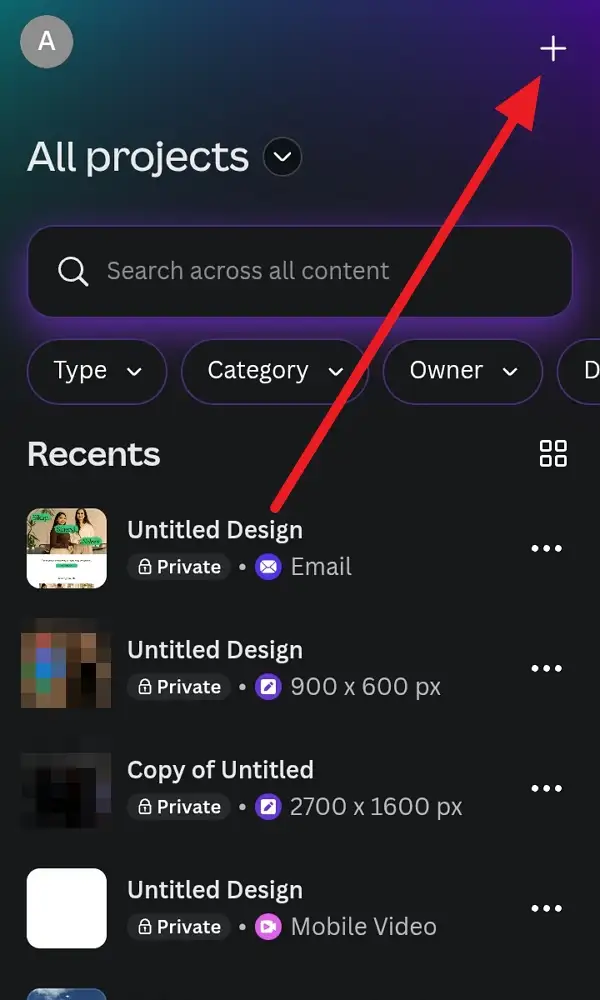Open the account avatar A
Screen dimensions: 600x1000
coord(47,42)
